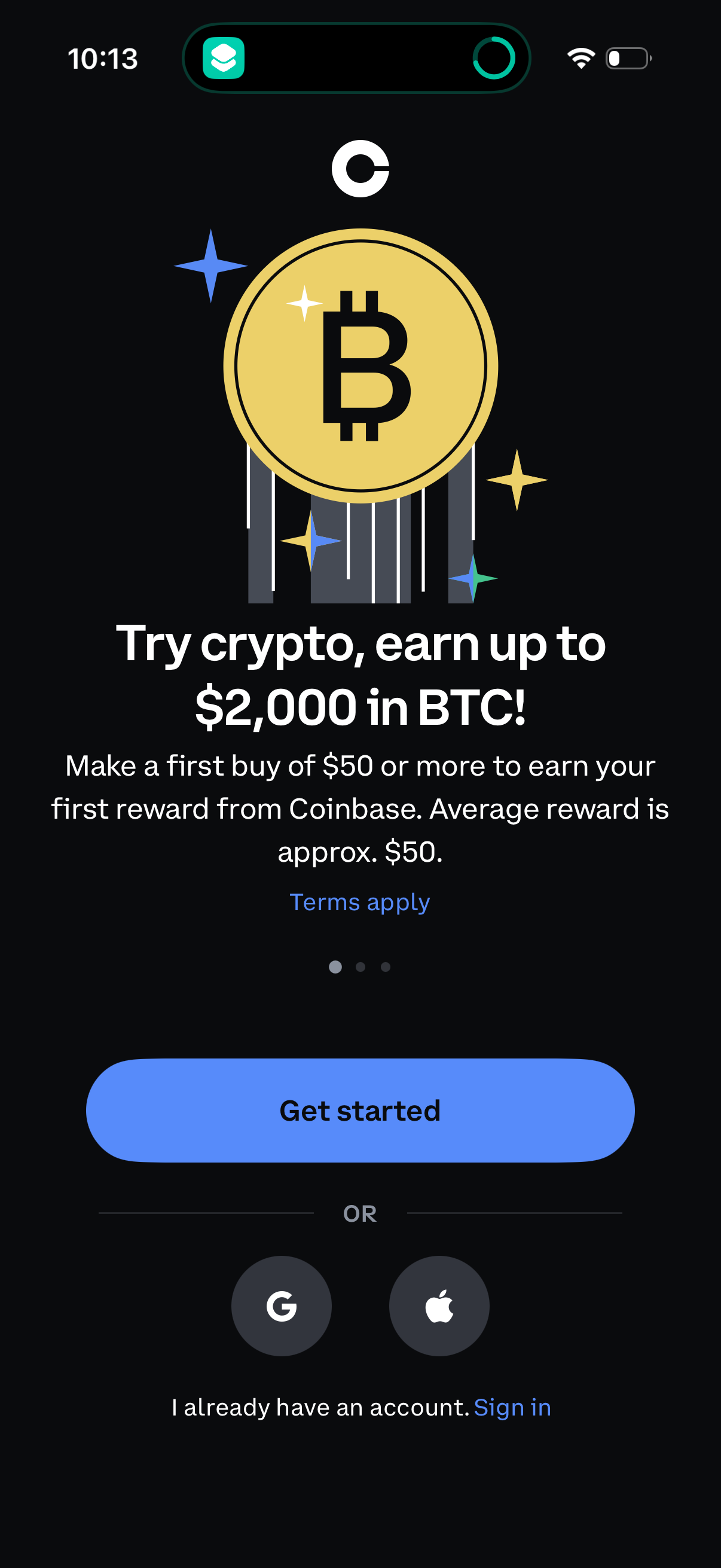Switch to the Sign in flow

512,1407
